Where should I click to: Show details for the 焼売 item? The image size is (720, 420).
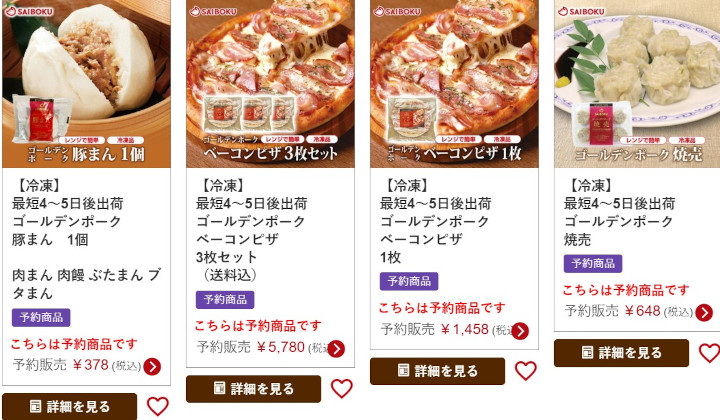[x=621, y=353]
